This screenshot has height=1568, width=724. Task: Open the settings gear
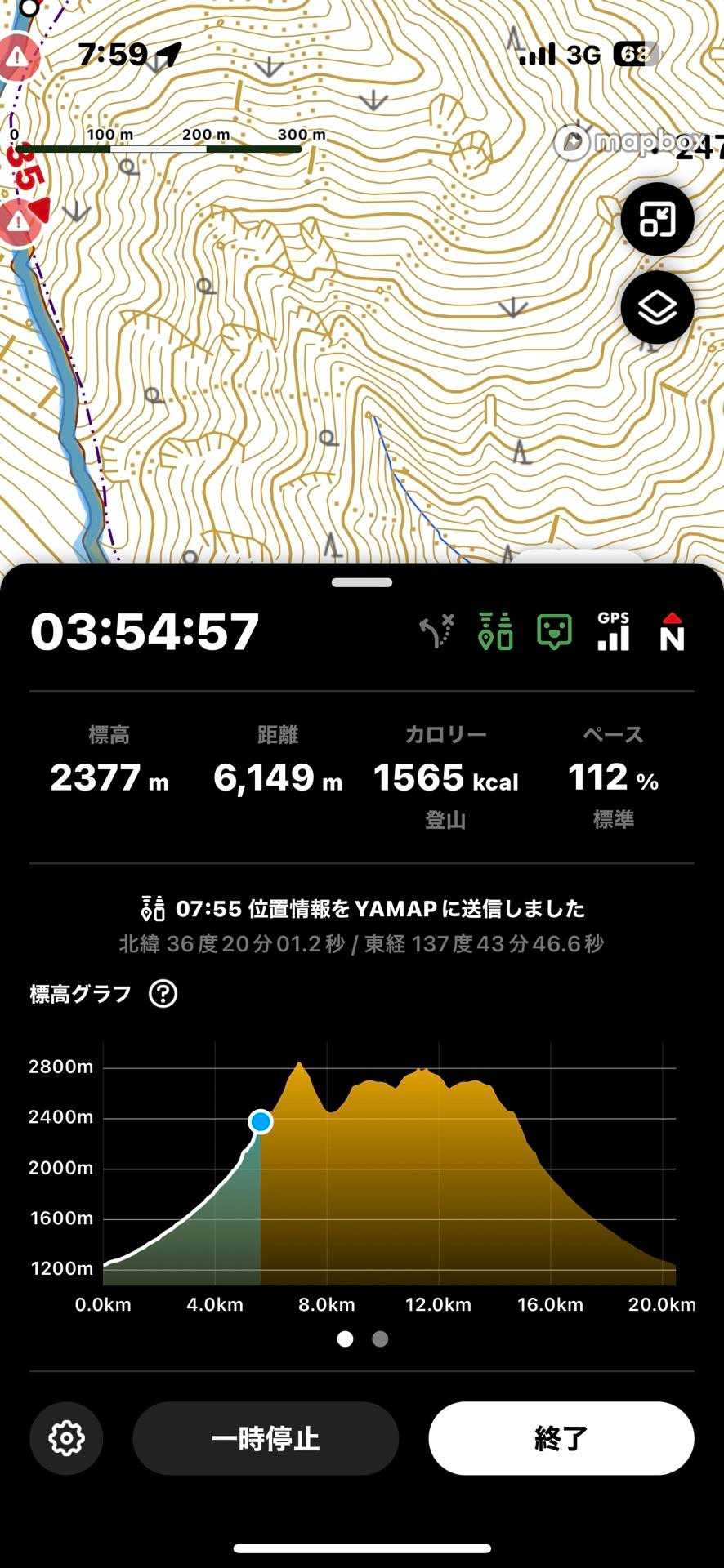66,1438
